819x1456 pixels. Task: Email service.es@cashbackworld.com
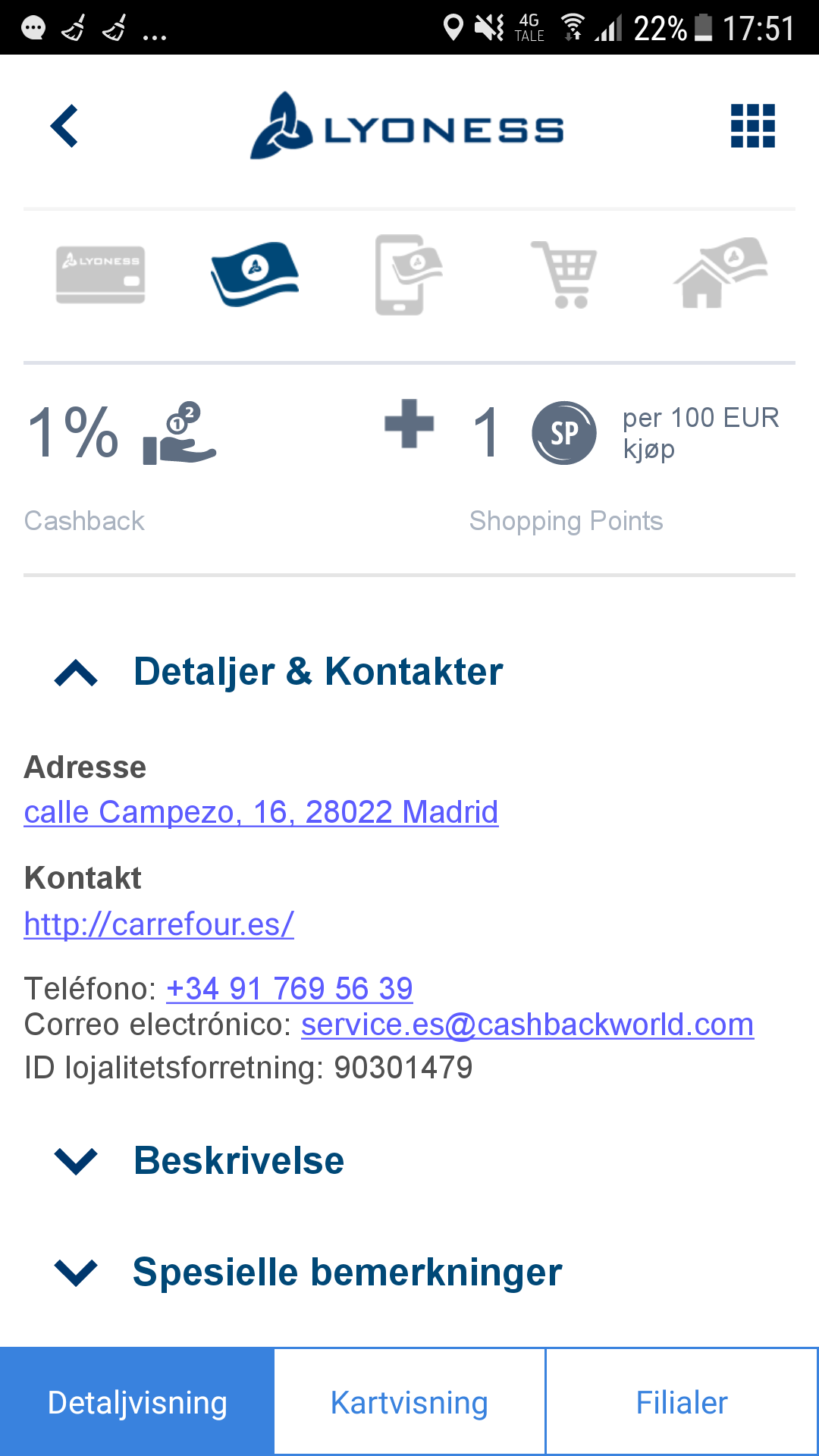pos(528,1025)
